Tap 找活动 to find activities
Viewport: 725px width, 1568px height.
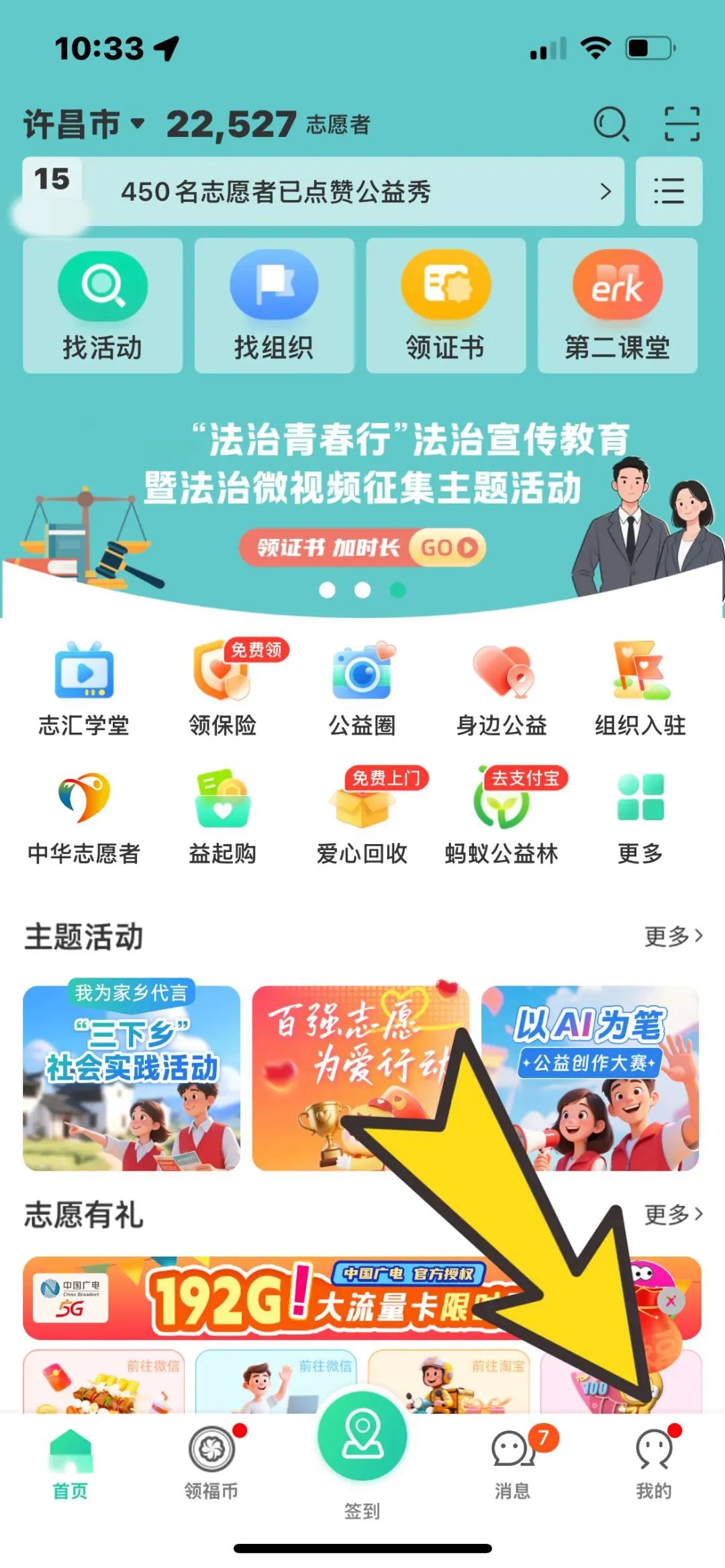[x=103, y=306]
